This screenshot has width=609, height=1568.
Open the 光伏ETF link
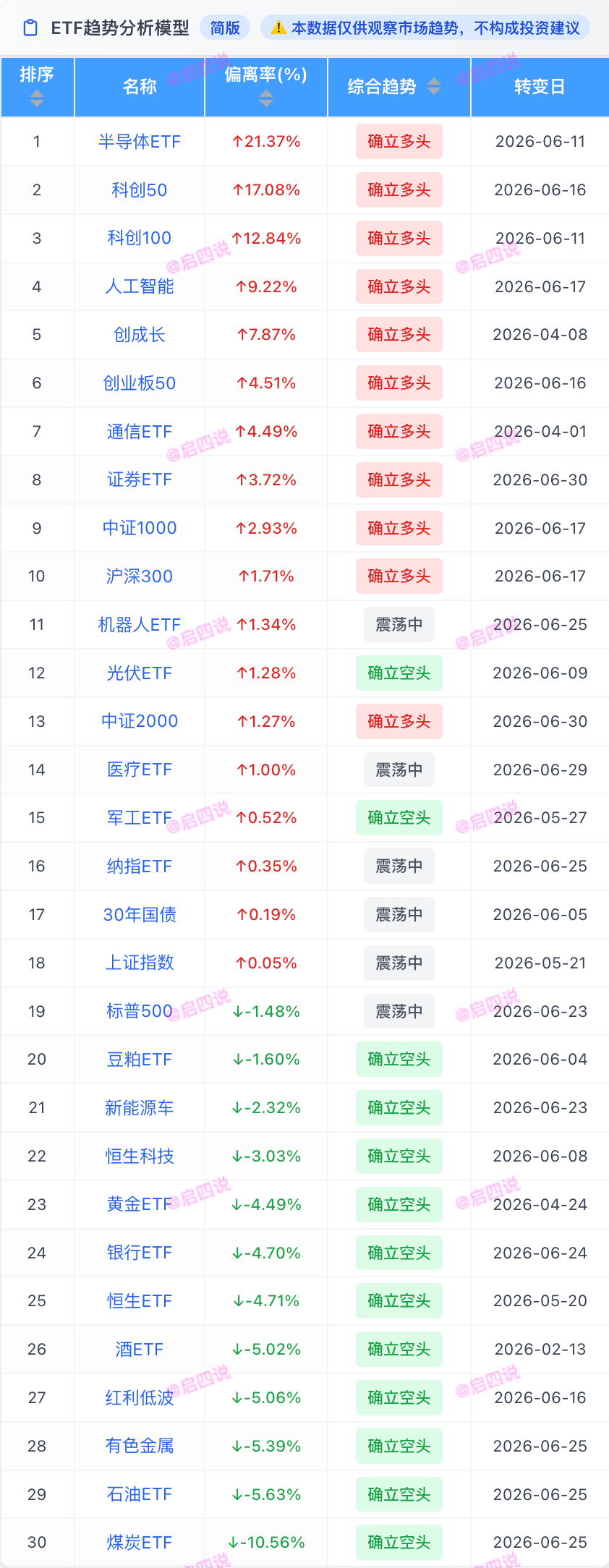pyautogui.click(x=140, y=673)
